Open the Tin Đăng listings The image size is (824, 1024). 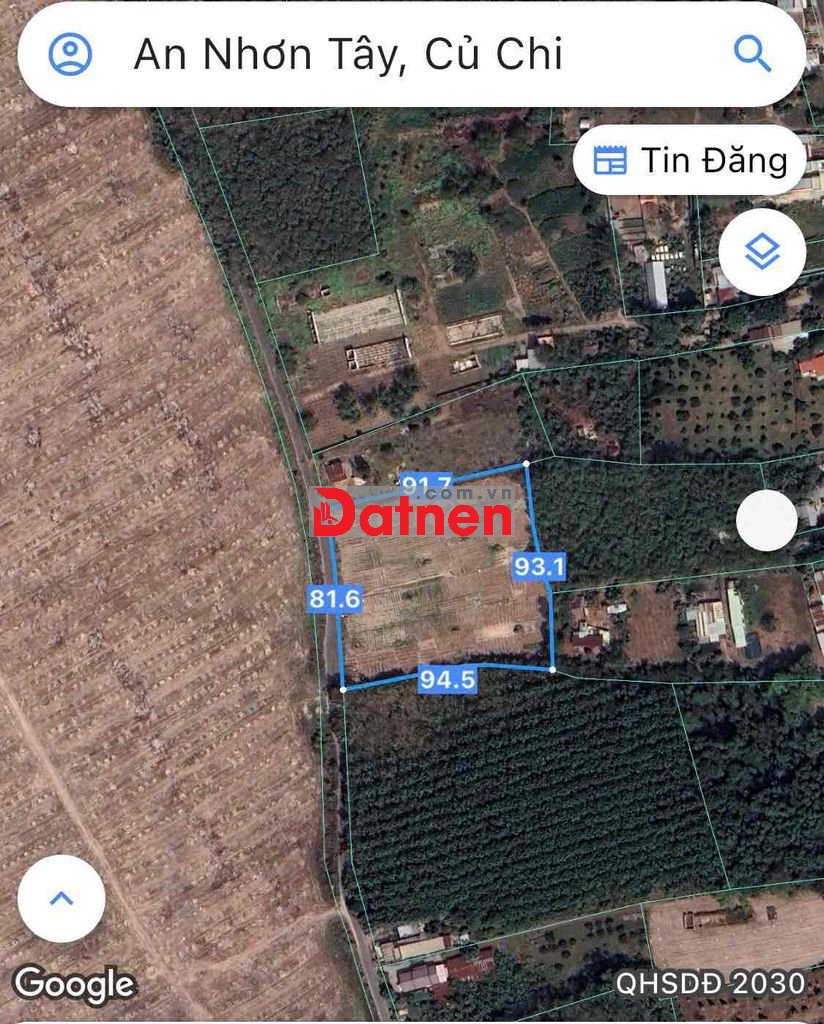690,160
